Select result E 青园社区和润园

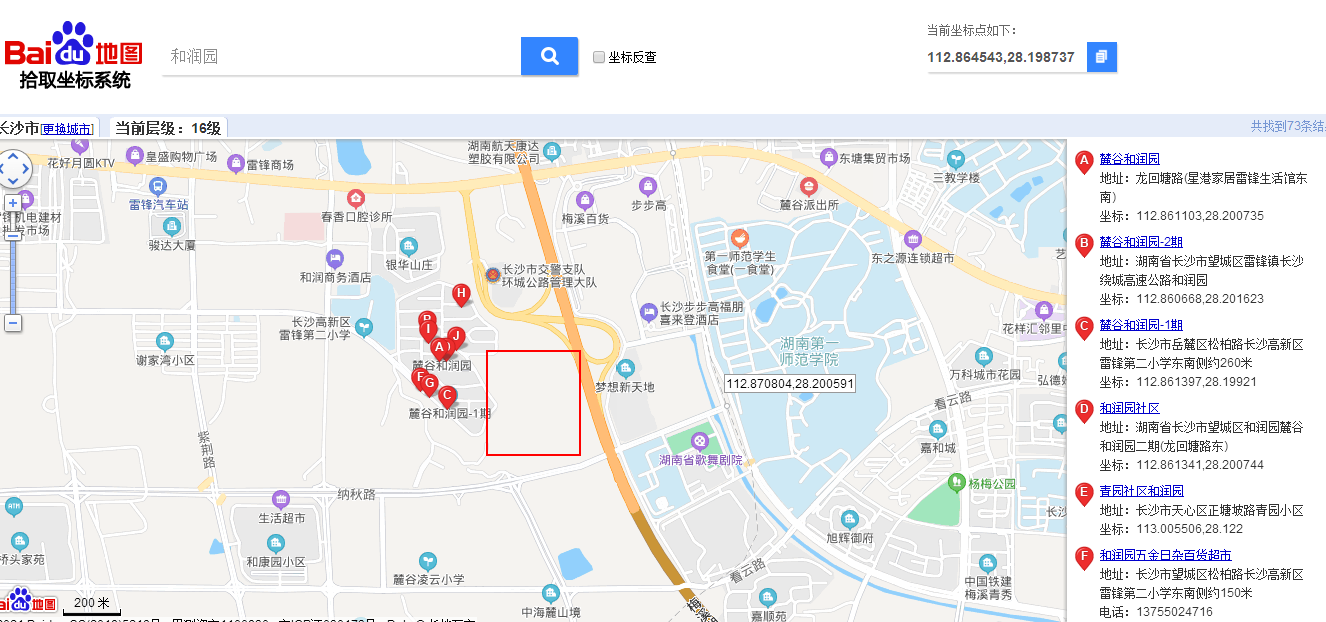coord(1141,491)
